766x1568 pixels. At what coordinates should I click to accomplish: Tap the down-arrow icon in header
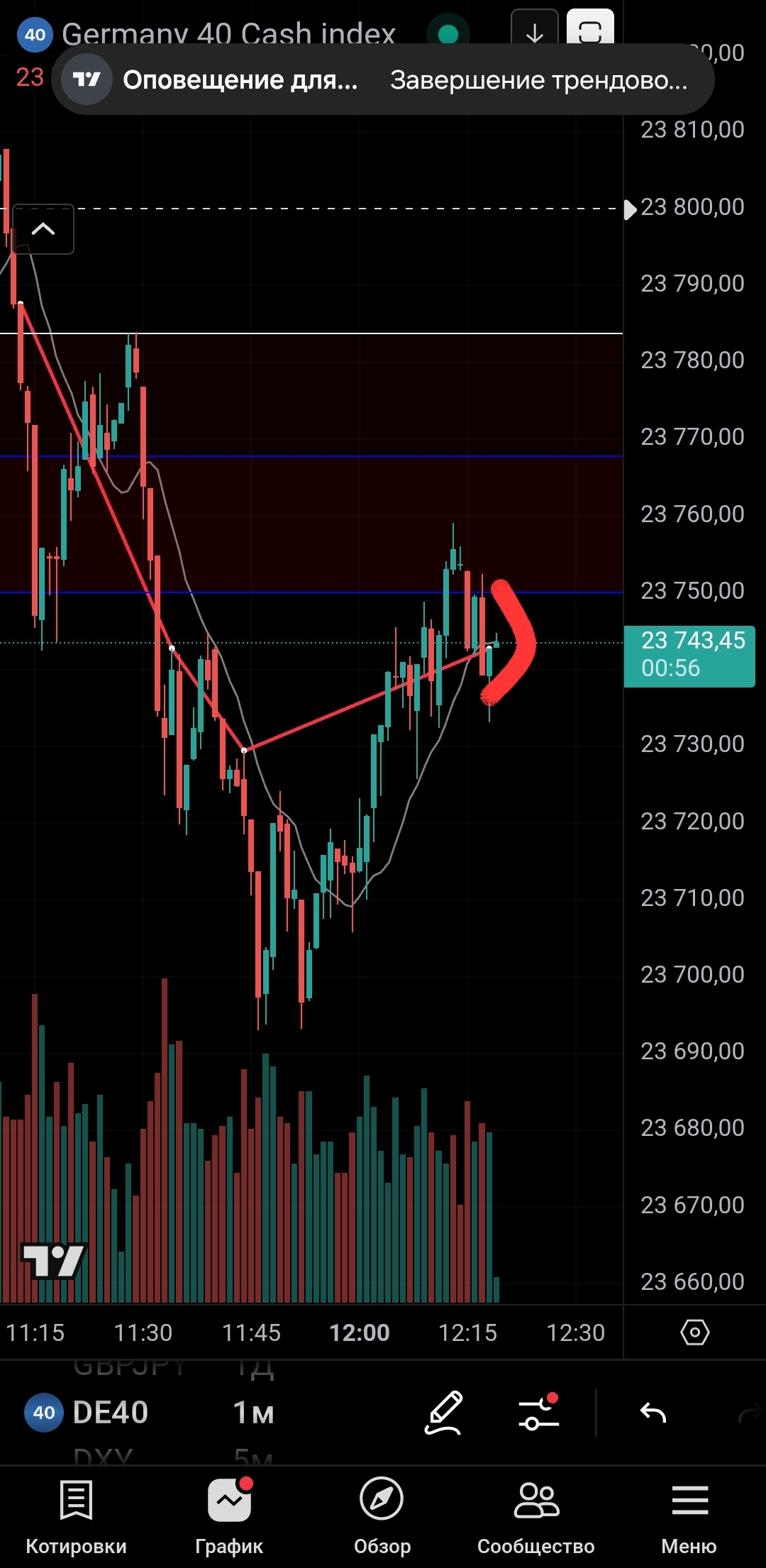(x=535, y=30)
